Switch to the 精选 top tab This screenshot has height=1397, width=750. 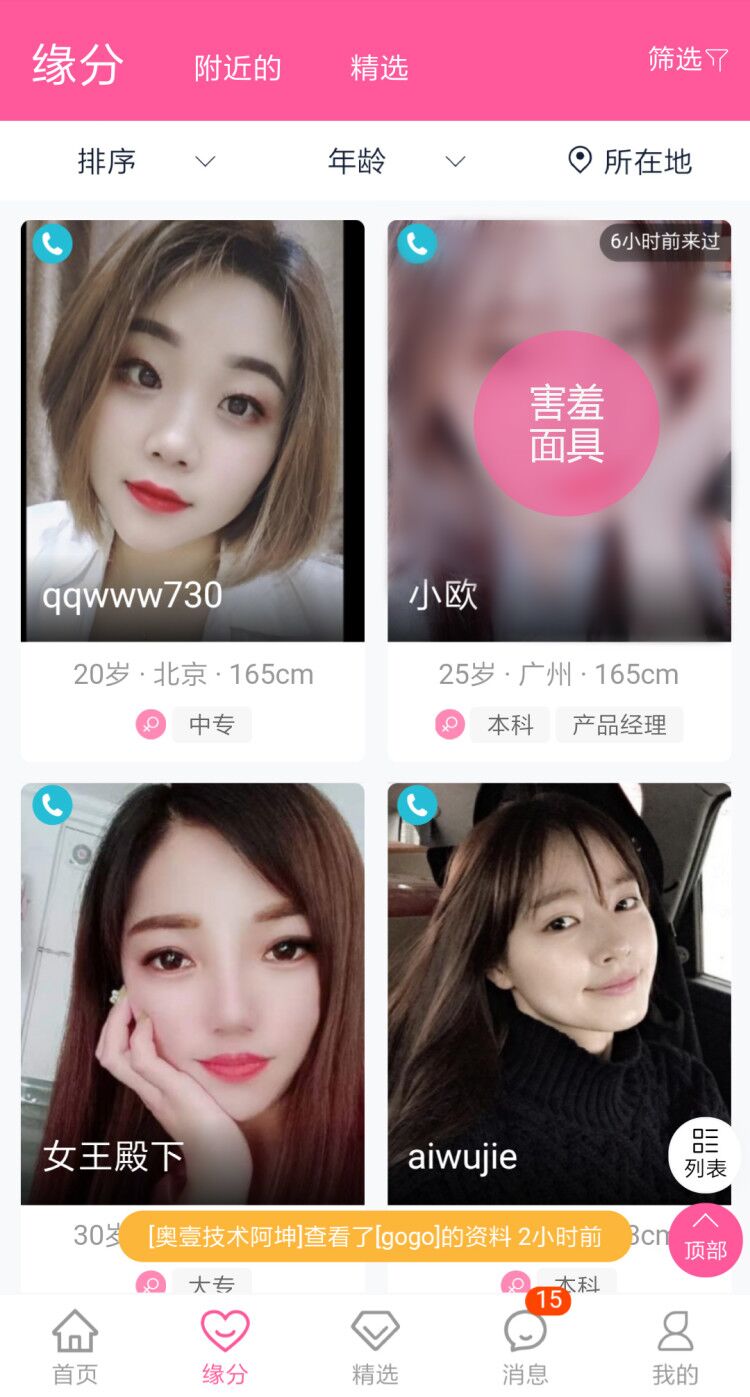point(379,68)
